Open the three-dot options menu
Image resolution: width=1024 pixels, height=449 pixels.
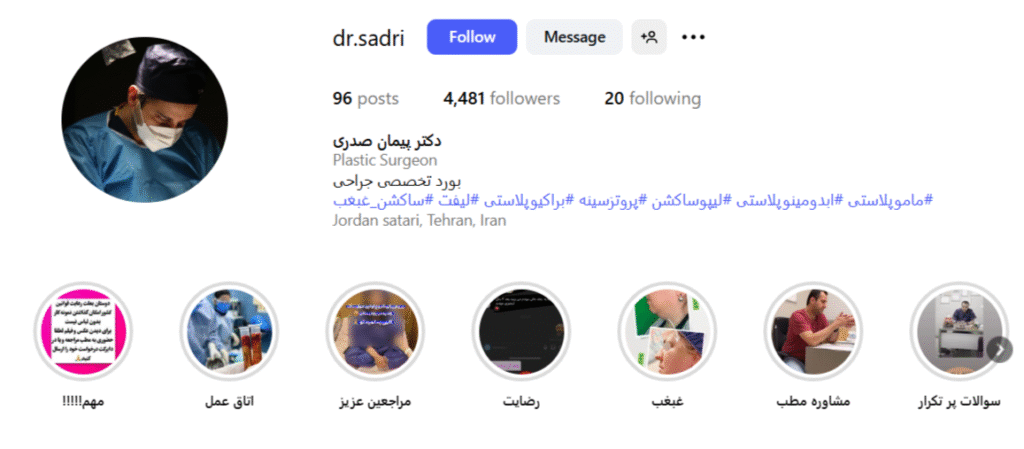(x=693, y=37)
